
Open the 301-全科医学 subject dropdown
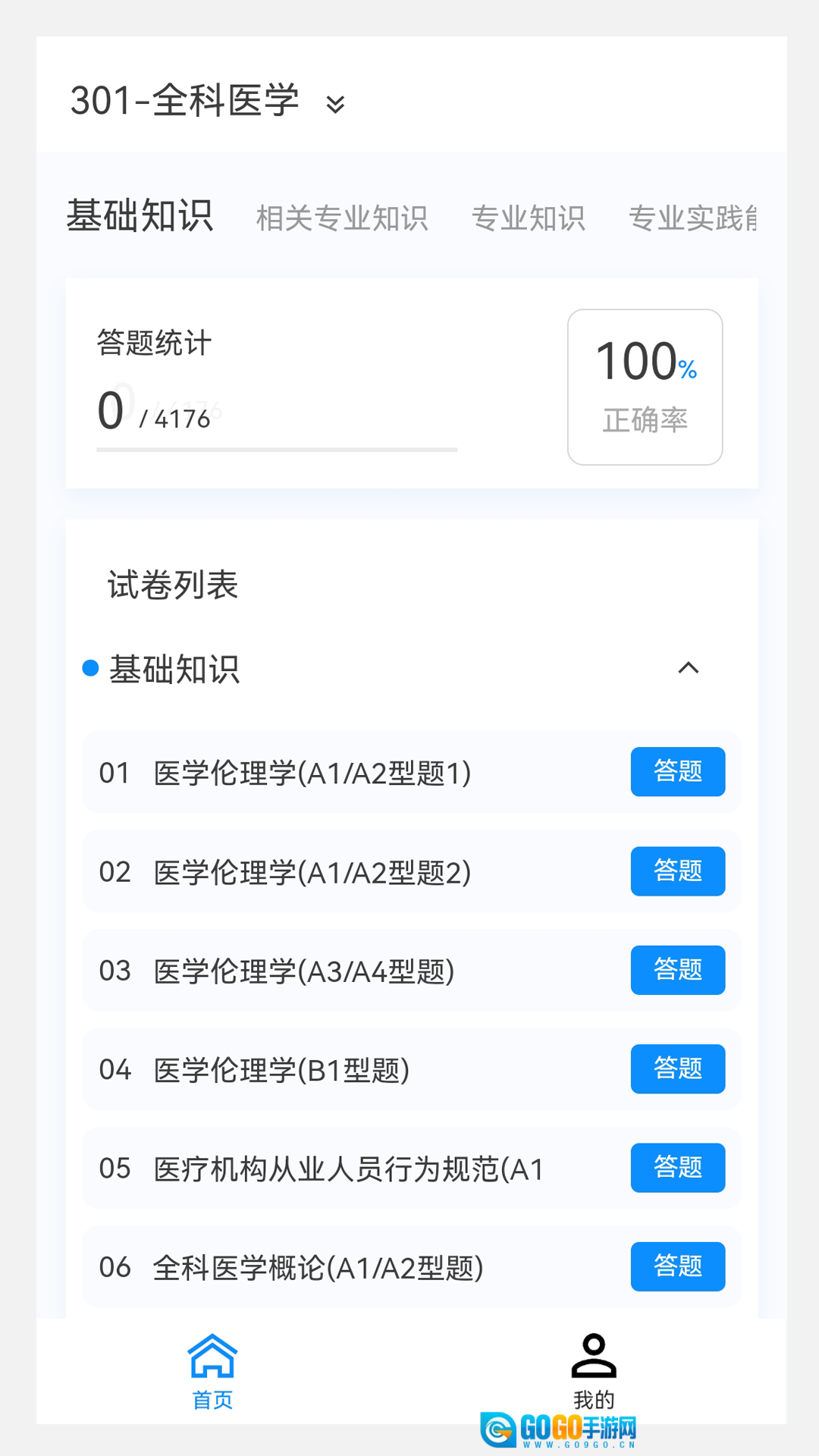point(206,102)
